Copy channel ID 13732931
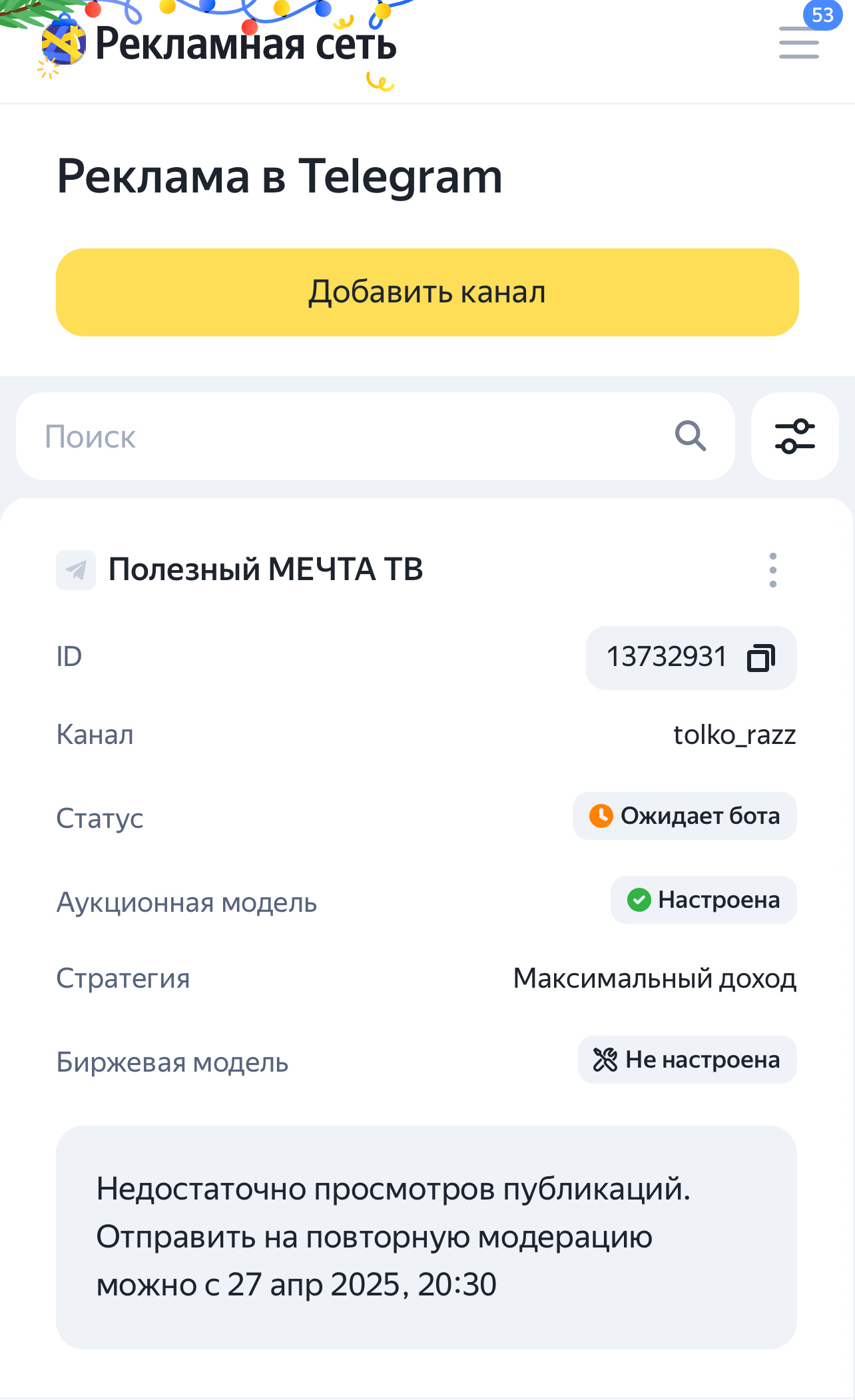Image resolution: width=855 pixels, height=1400 pixels. coord(761,658)
